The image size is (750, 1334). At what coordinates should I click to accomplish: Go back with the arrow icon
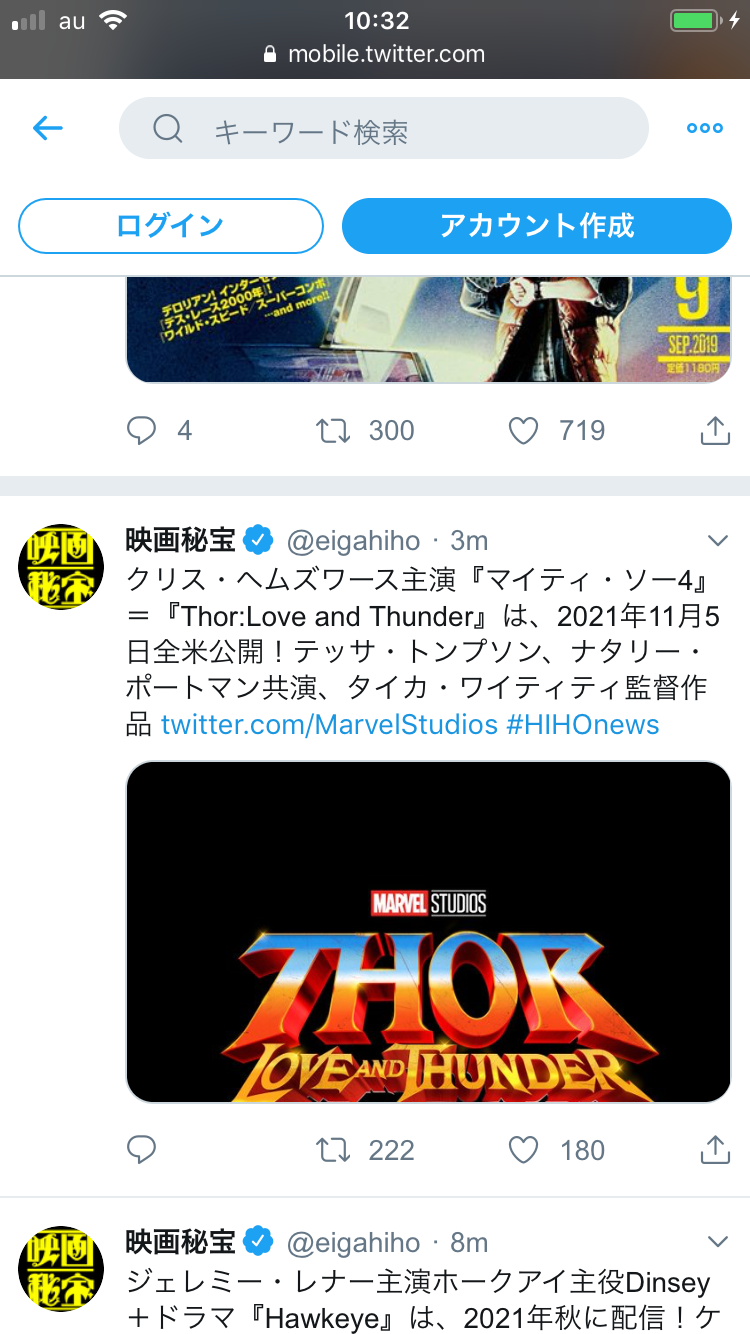(x=47, y=128)
